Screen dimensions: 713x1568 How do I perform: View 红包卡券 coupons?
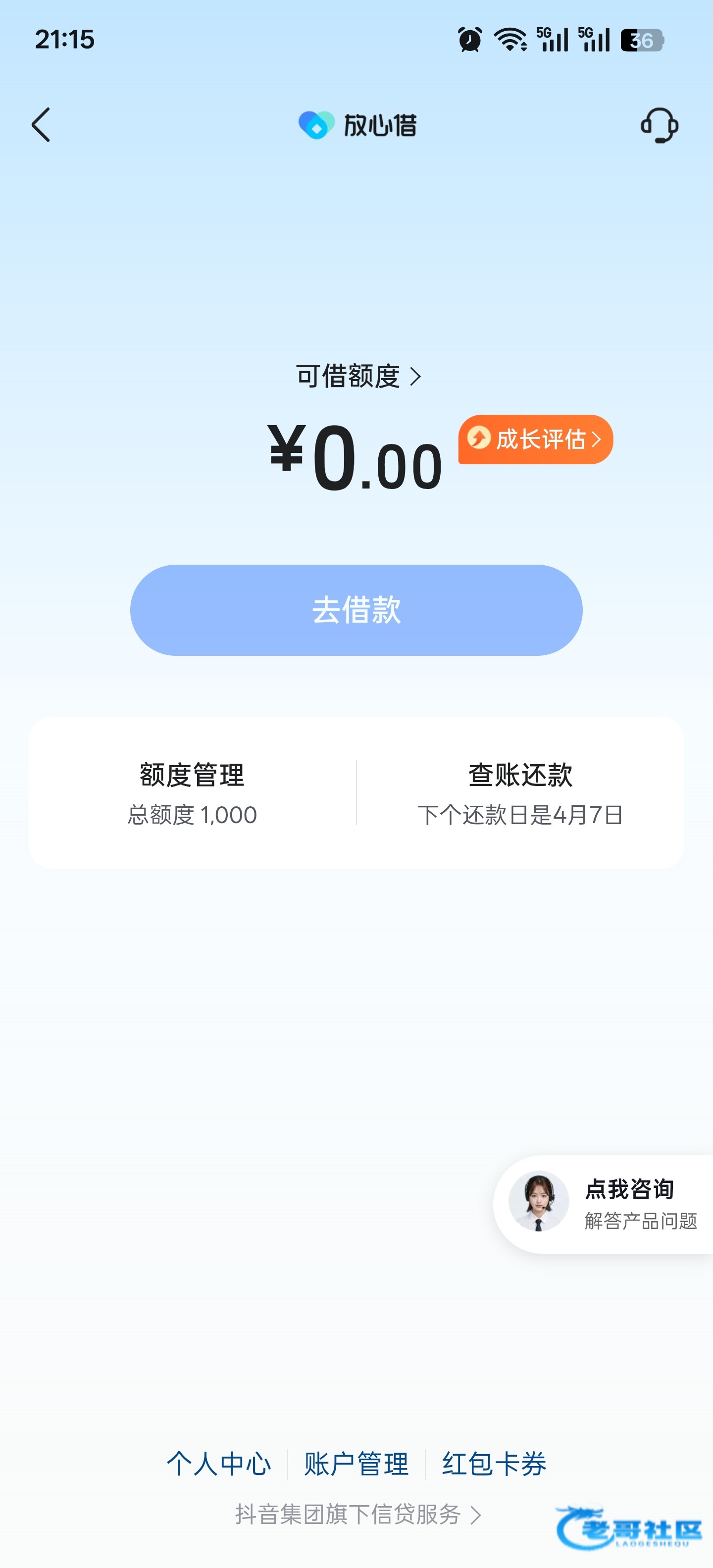click(x=494, y=1464)
